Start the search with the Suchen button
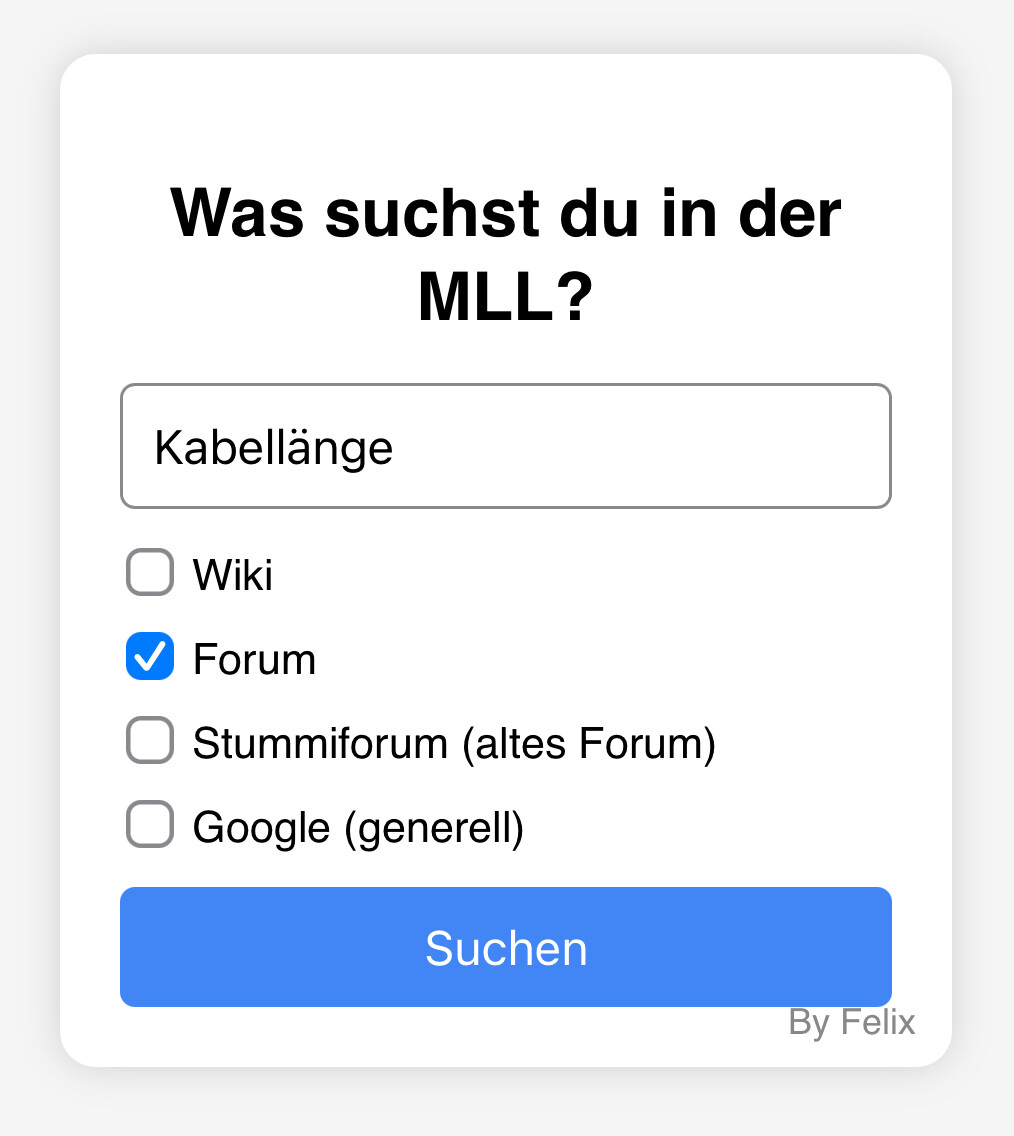This screenshot has width=1014, height=1136. pyautogui.click(x=505, y=946)
